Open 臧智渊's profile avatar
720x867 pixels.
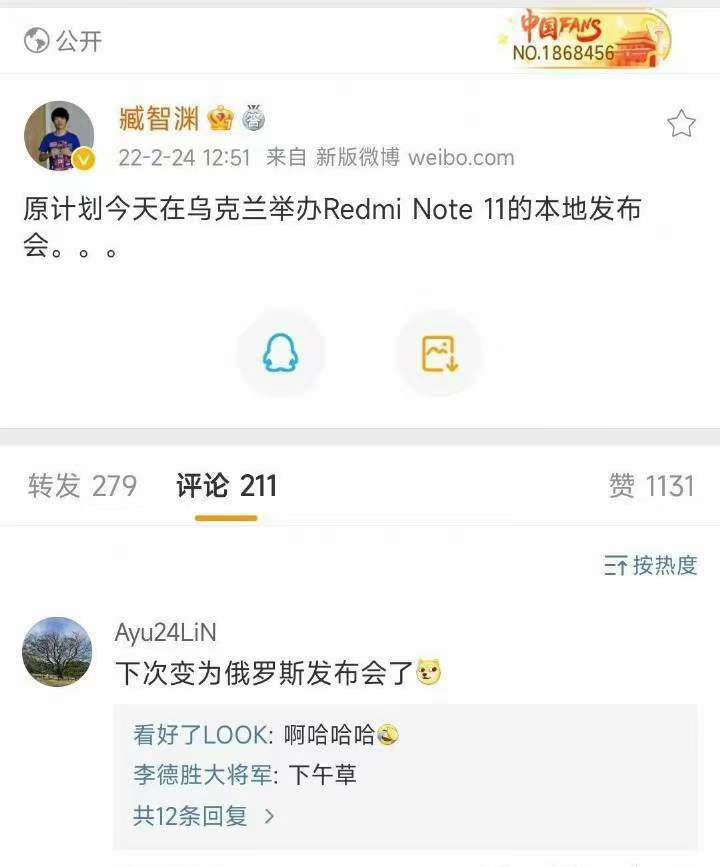coord(58,135)
